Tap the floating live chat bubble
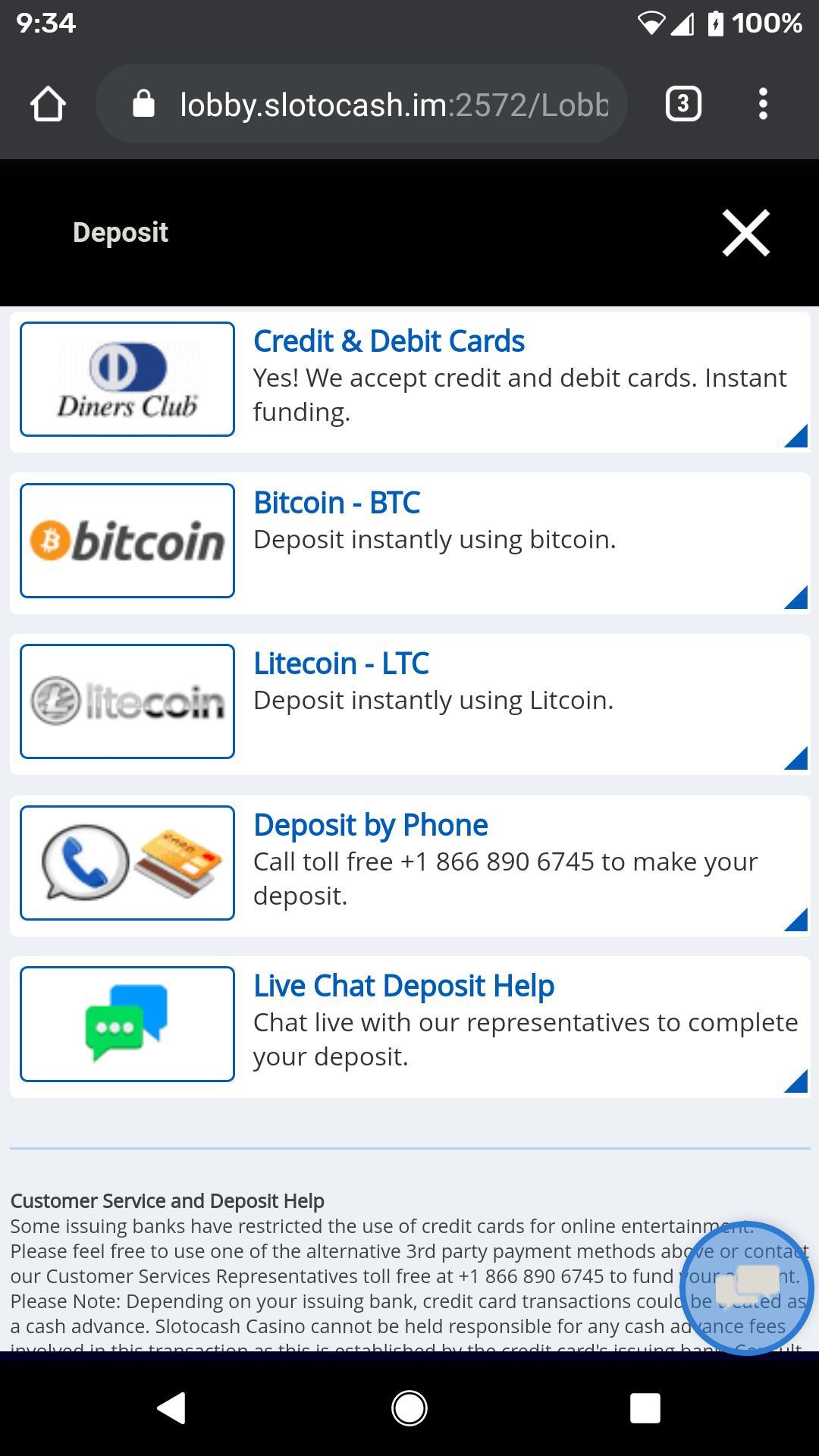Viewport: 819px width, 1456px height. [x=747, y=1288]
